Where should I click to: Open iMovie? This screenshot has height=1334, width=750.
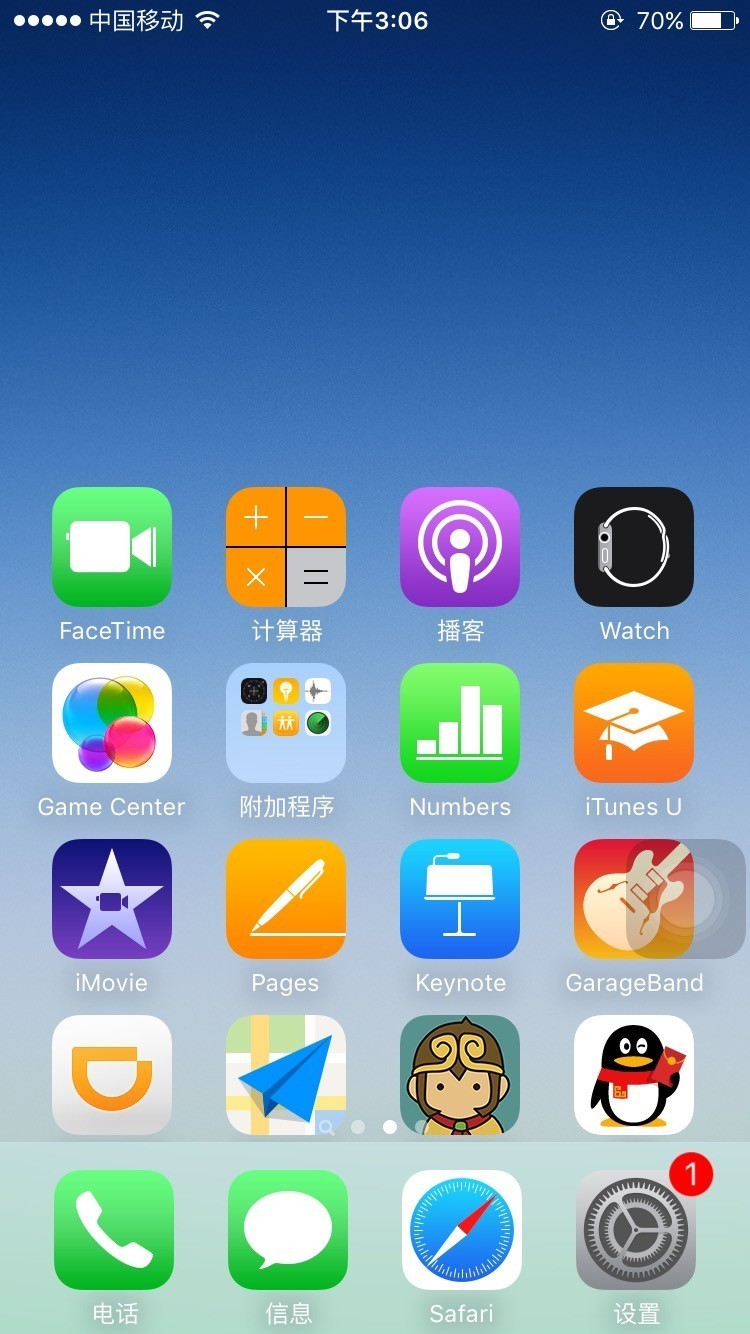[x=112, y=899]
